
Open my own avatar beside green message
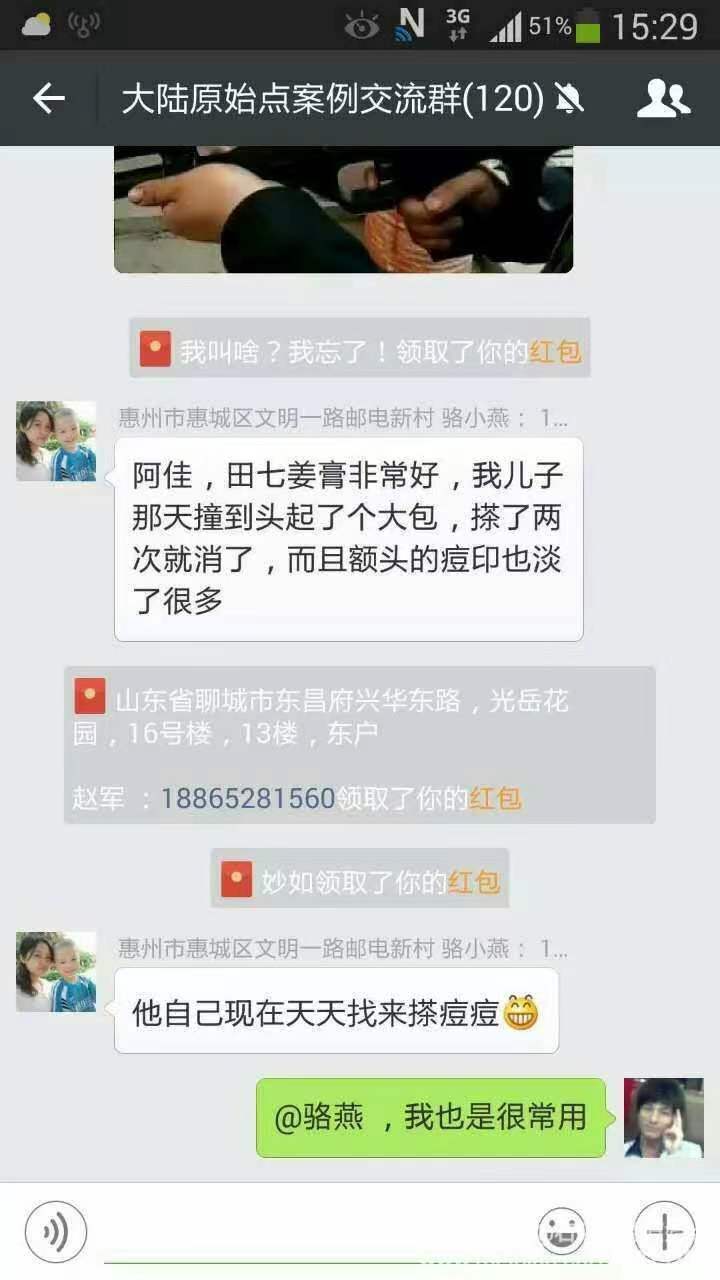663,1118
